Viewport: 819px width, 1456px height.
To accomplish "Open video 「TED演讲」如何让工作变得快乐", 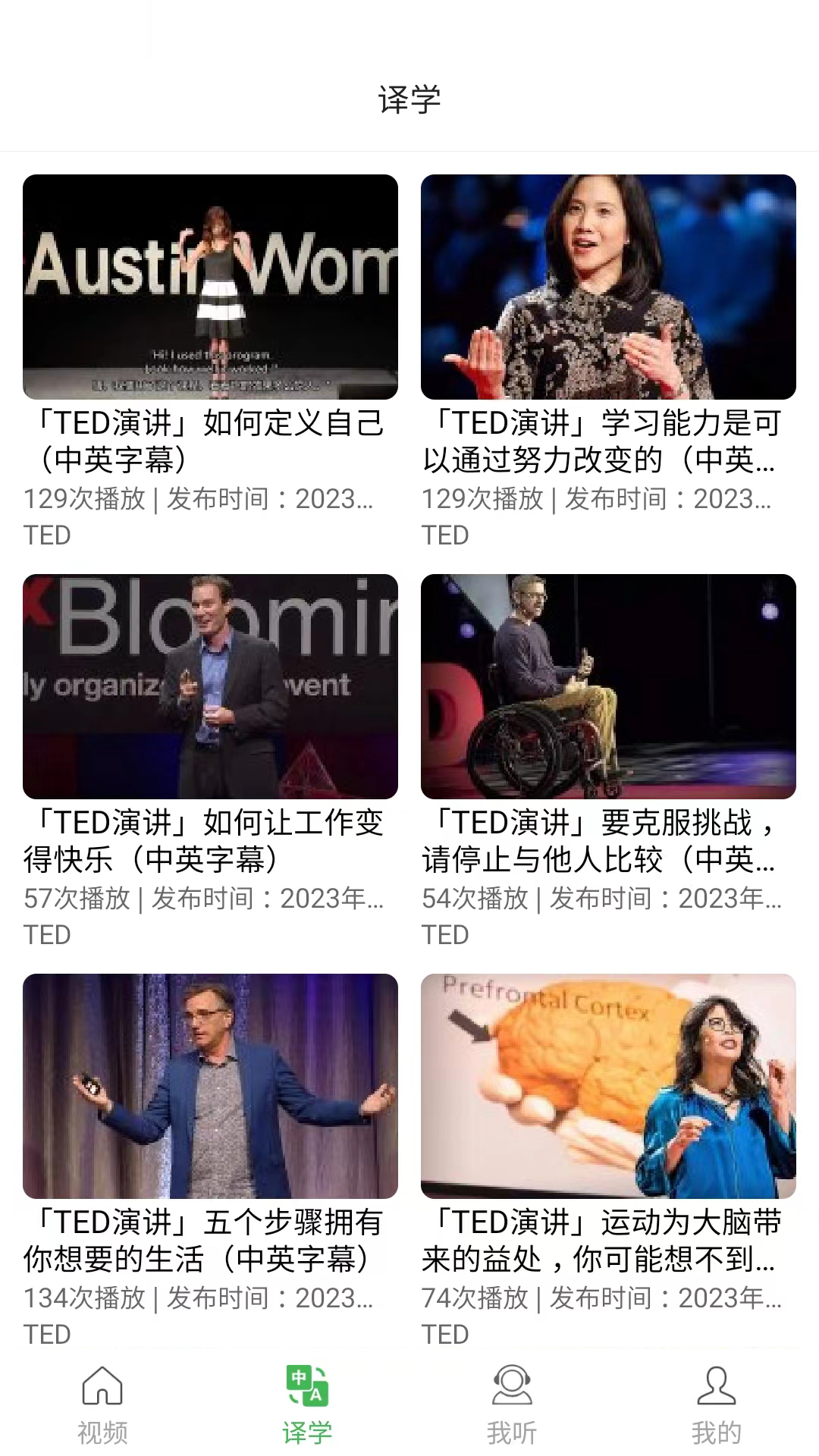I will tap(206, 838).
